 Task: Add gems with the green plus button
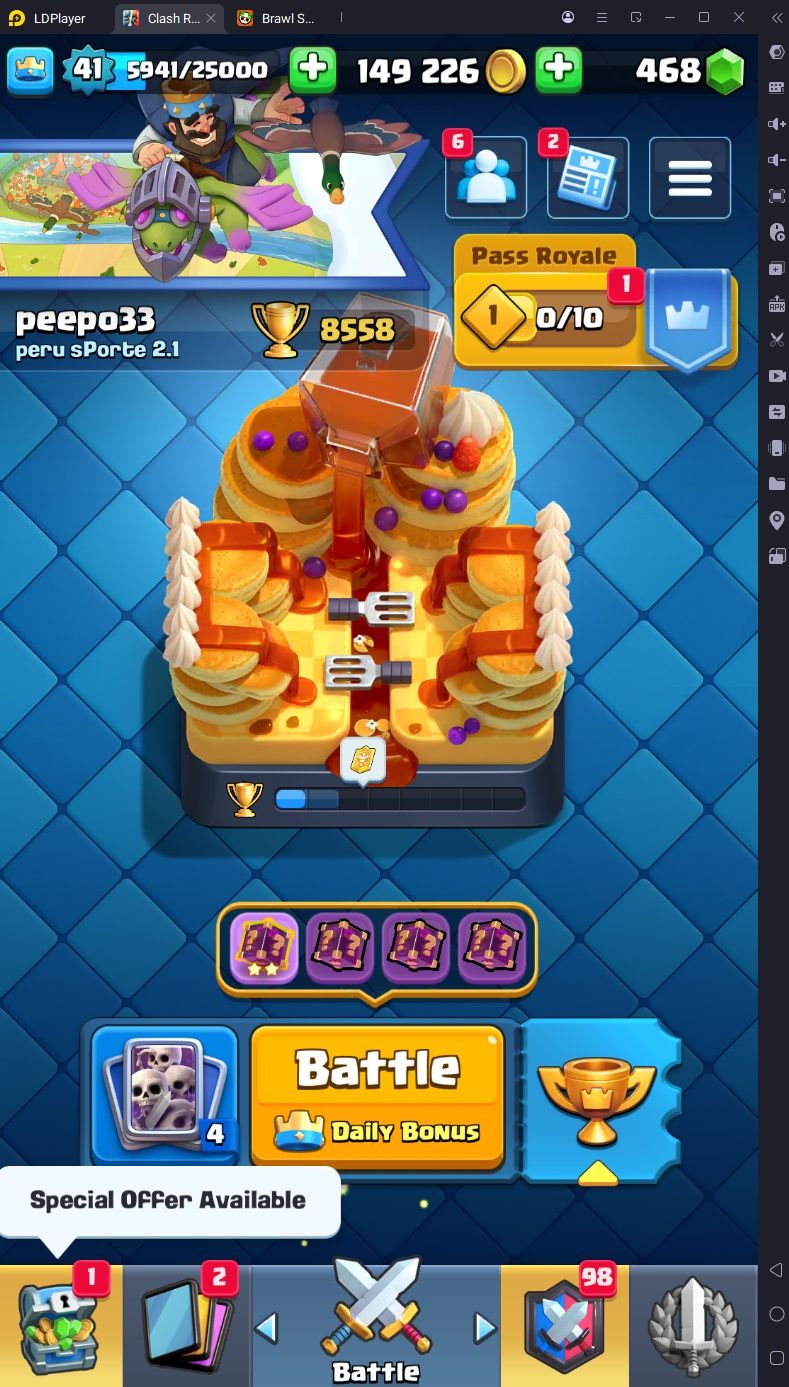312,69
